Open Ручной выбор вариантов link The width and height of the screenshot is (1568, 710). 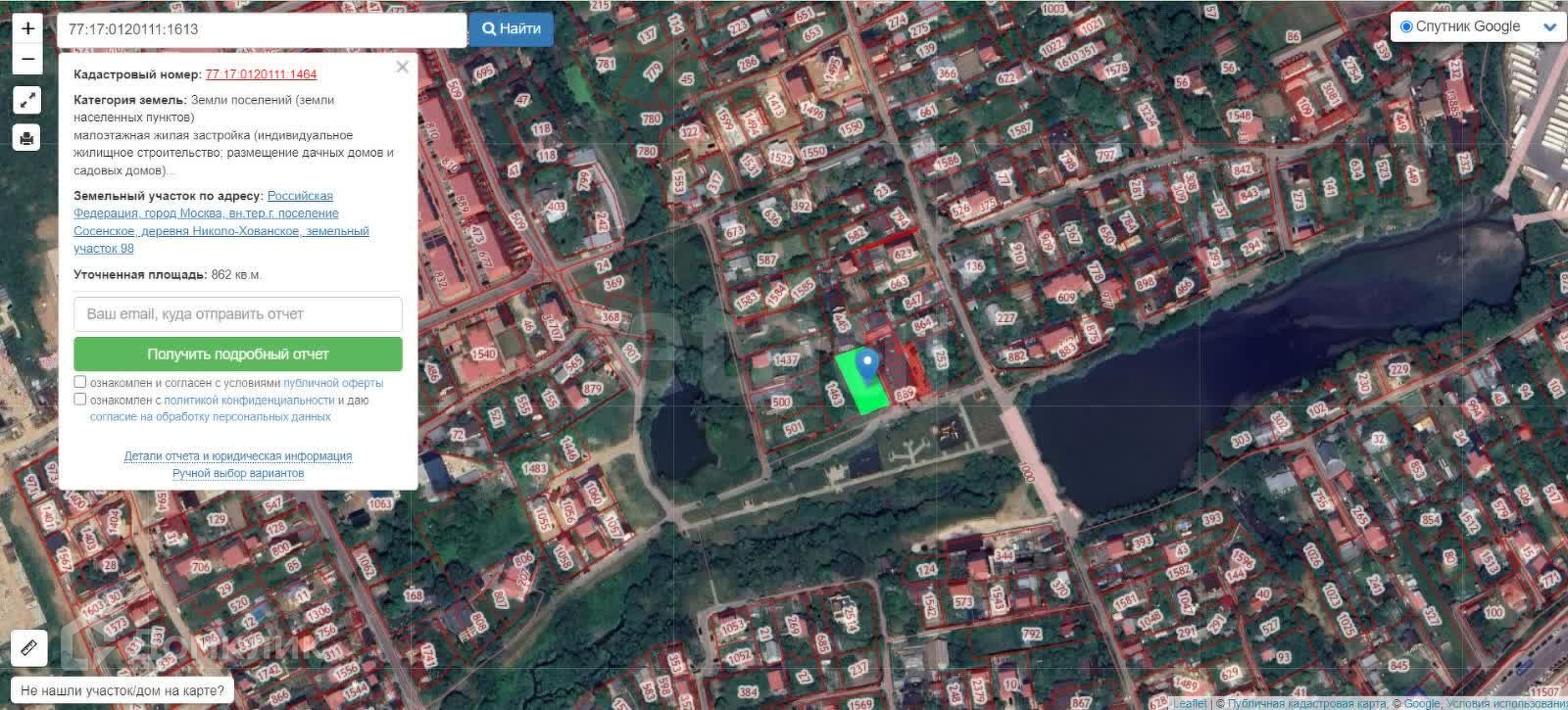tap(237, 473)
